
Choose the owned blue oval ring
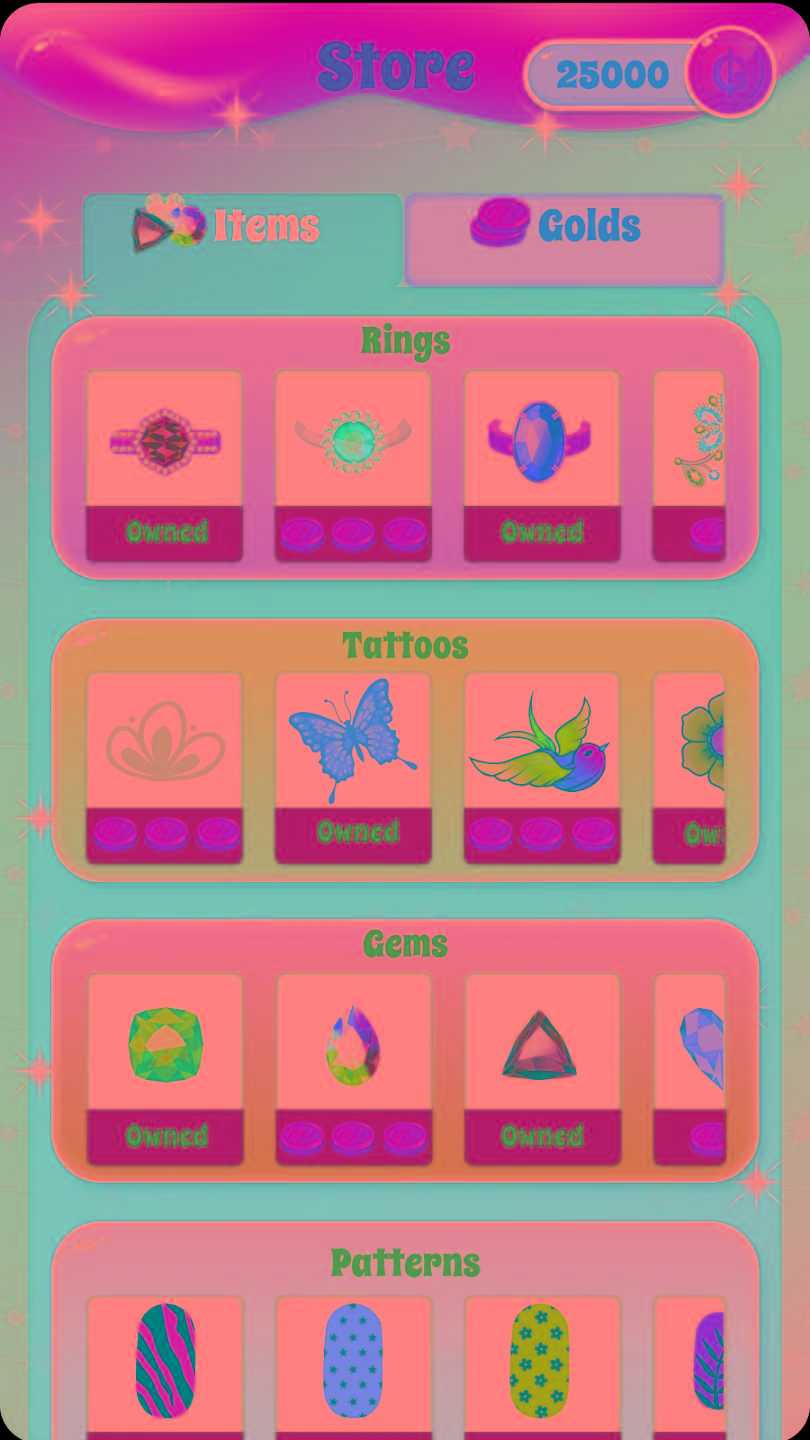click(x=541, y=465)
